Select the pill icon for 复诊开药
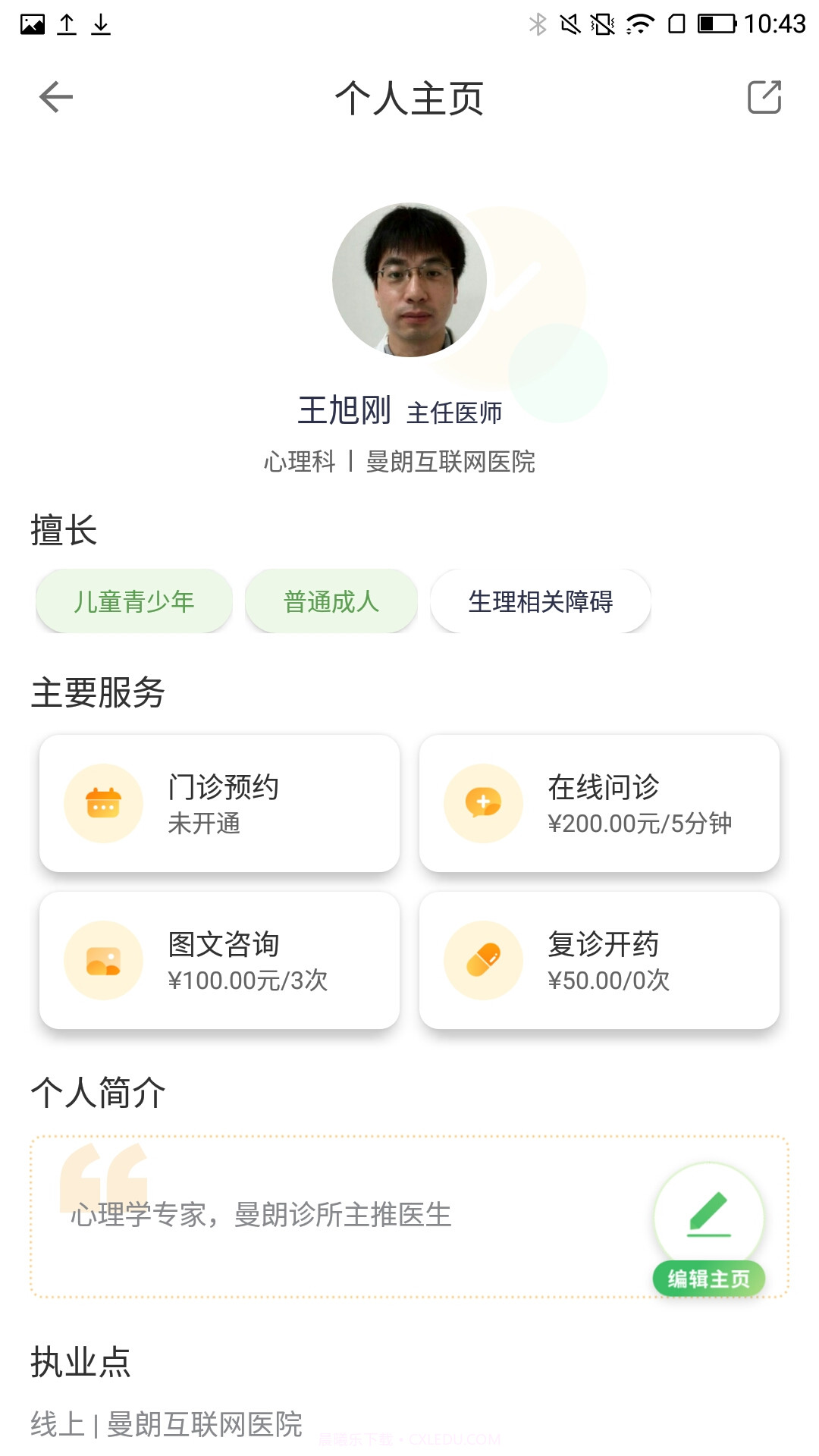The image size is (819, 1456). tap(483, 959)
